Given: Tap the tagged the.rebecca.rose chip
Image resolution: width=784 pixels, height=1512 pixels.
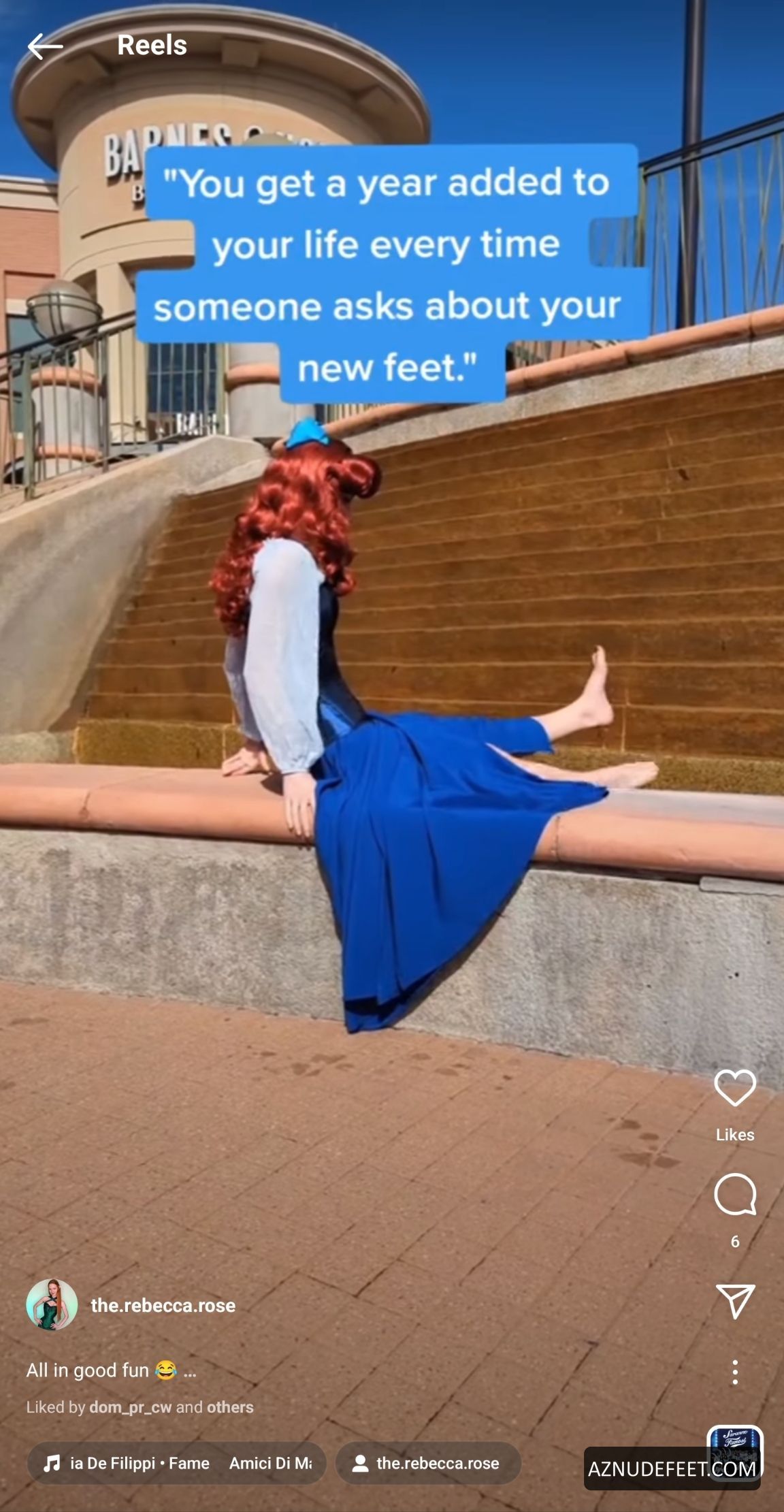Looking at the screenshot, I should (428, 1463).
